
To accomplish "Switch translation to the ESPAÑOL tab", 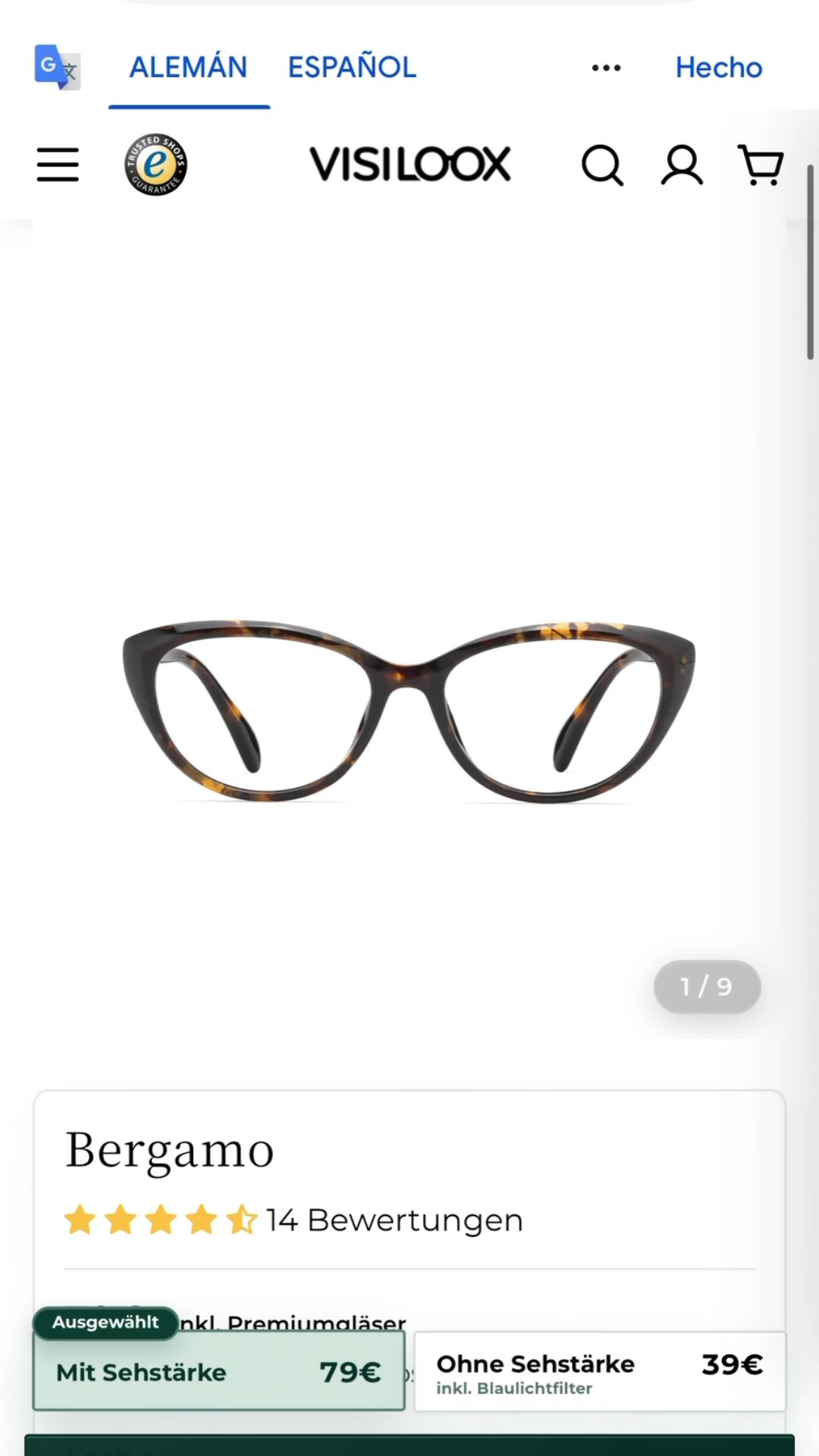I will pyautogui.click(x=352, y=67).
